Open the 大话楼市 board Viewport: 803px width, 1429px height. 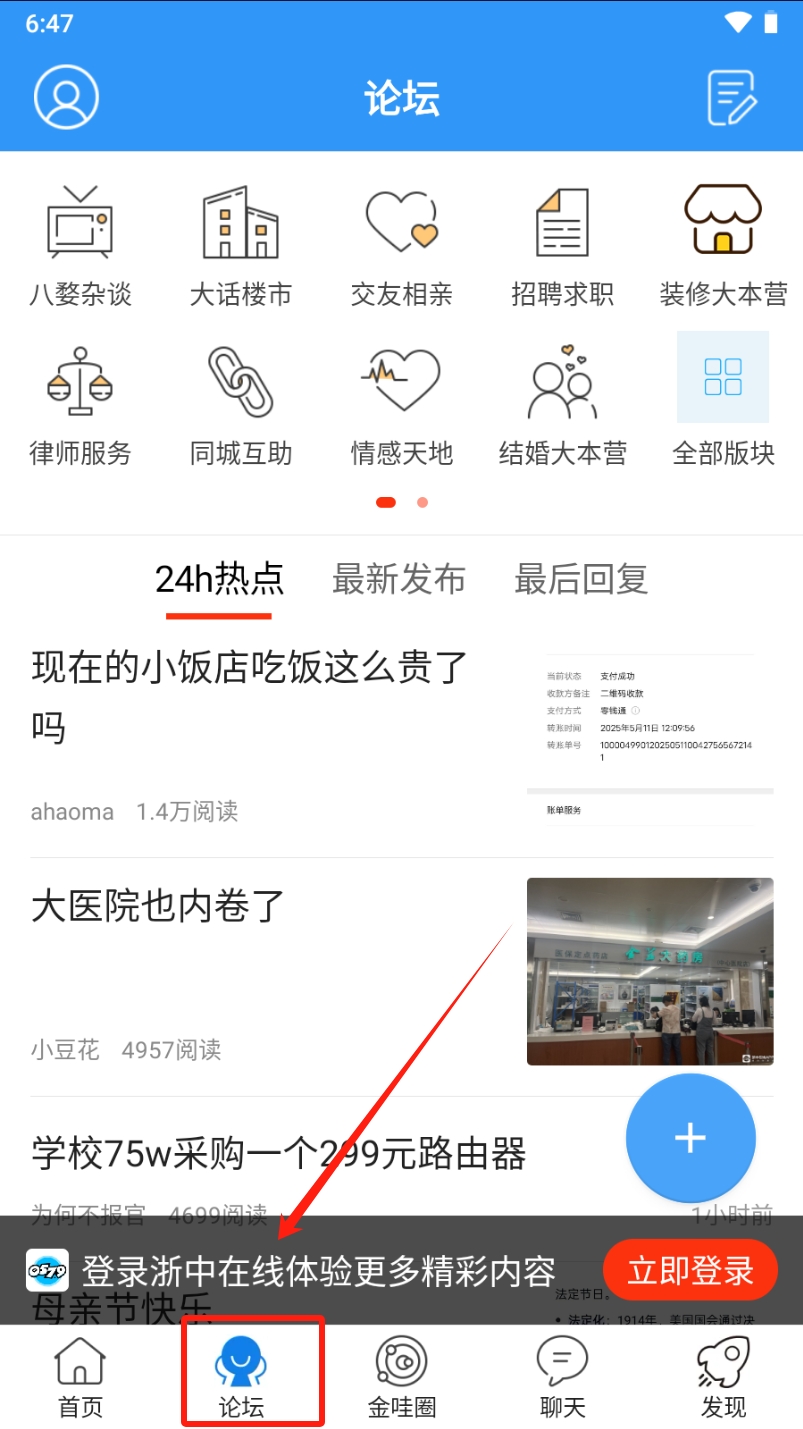pyautogui.click(x=241, y=246)
